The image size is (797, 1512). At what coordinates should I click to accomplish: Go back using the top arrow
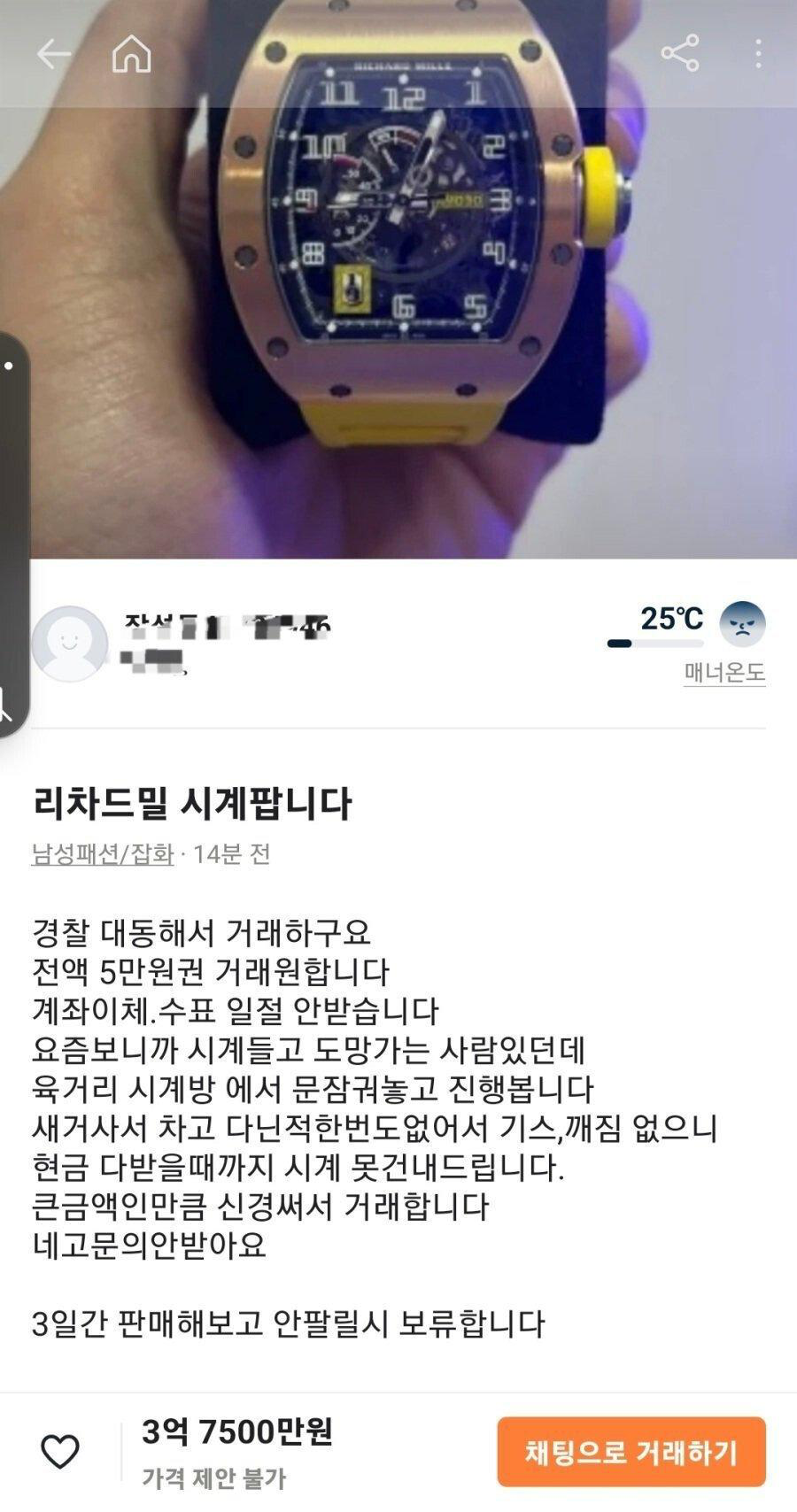point(53,54)
